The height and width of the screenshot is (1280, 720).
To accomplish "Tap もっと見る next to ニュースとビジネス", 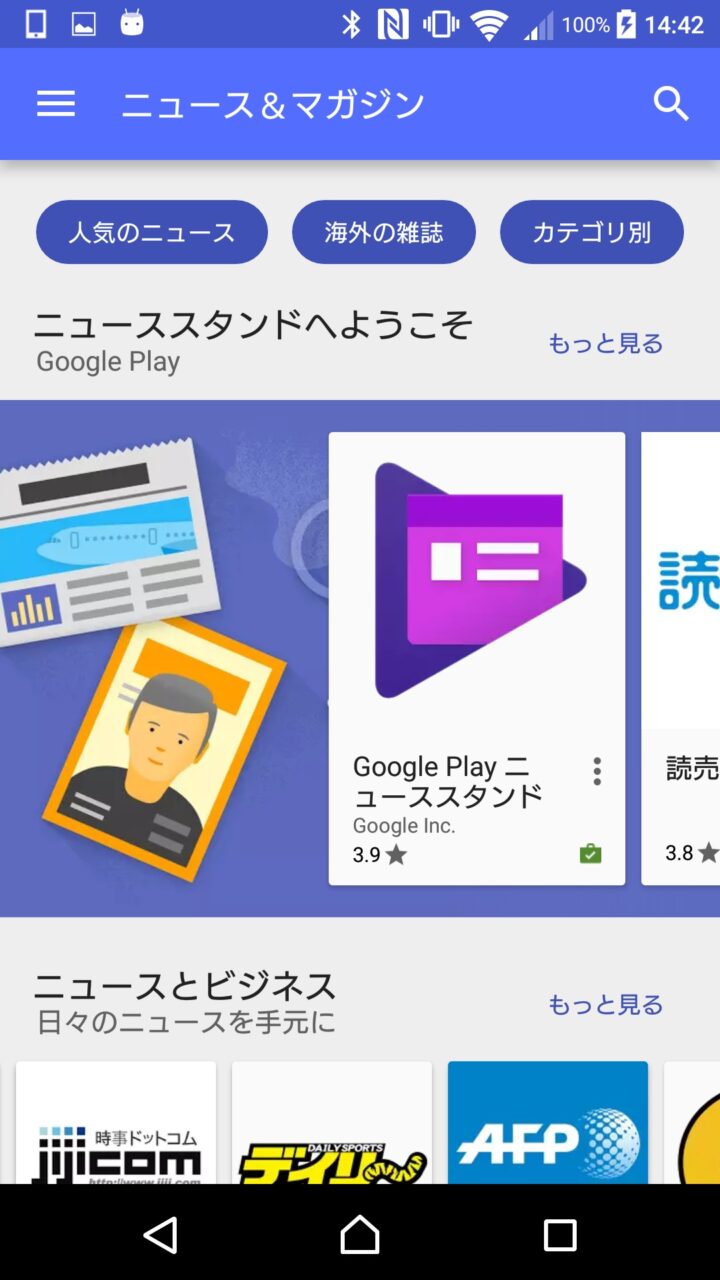I will pos(605,1004).
